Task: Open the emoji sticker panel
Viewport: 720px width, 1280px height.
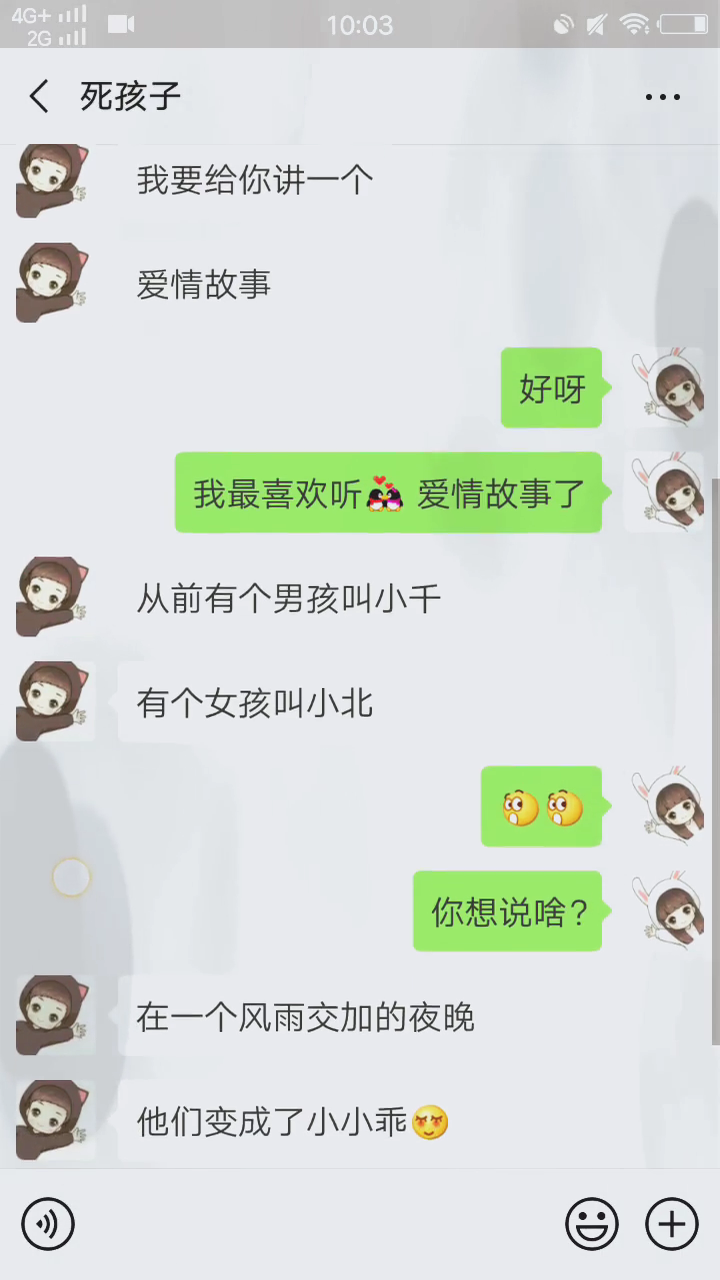Action: tap(591, 1224)
